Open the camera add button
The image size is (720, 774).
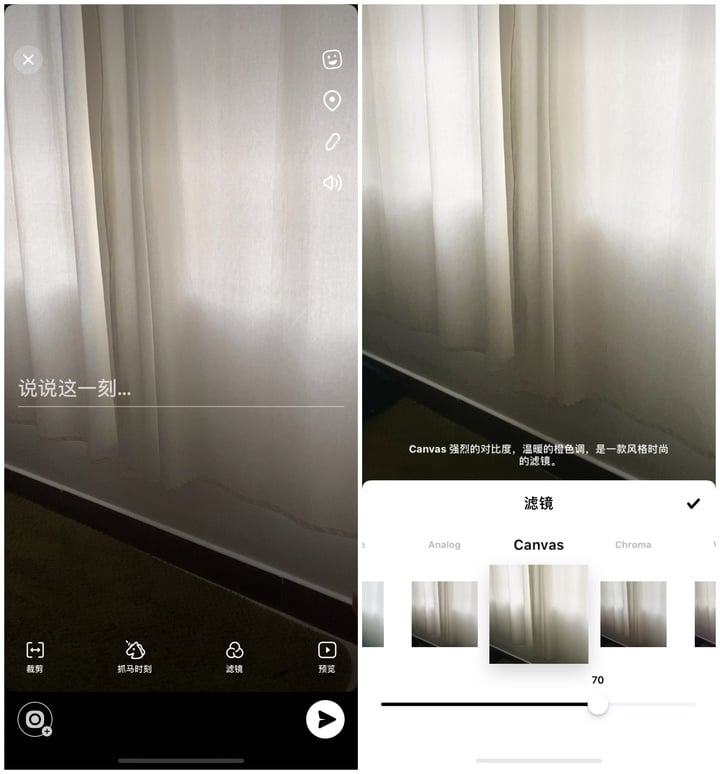[x=36, y=720]
